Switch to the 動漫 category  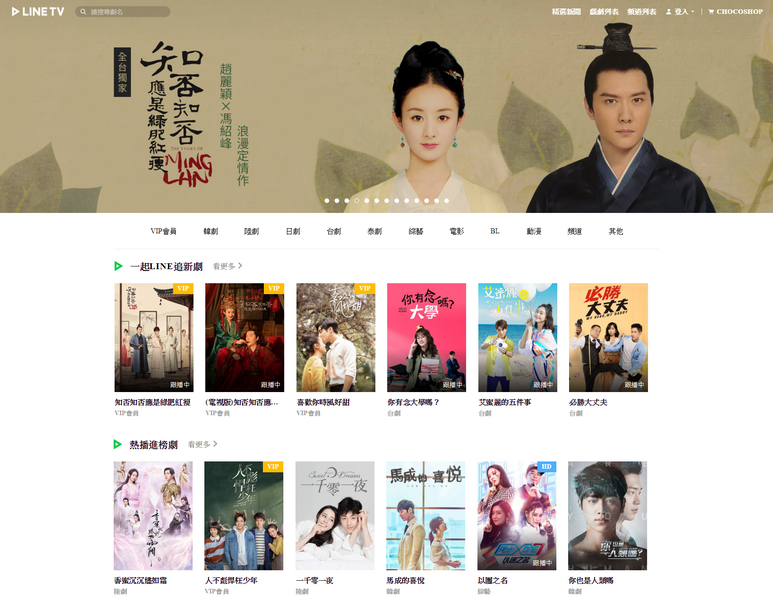[534, 231]
